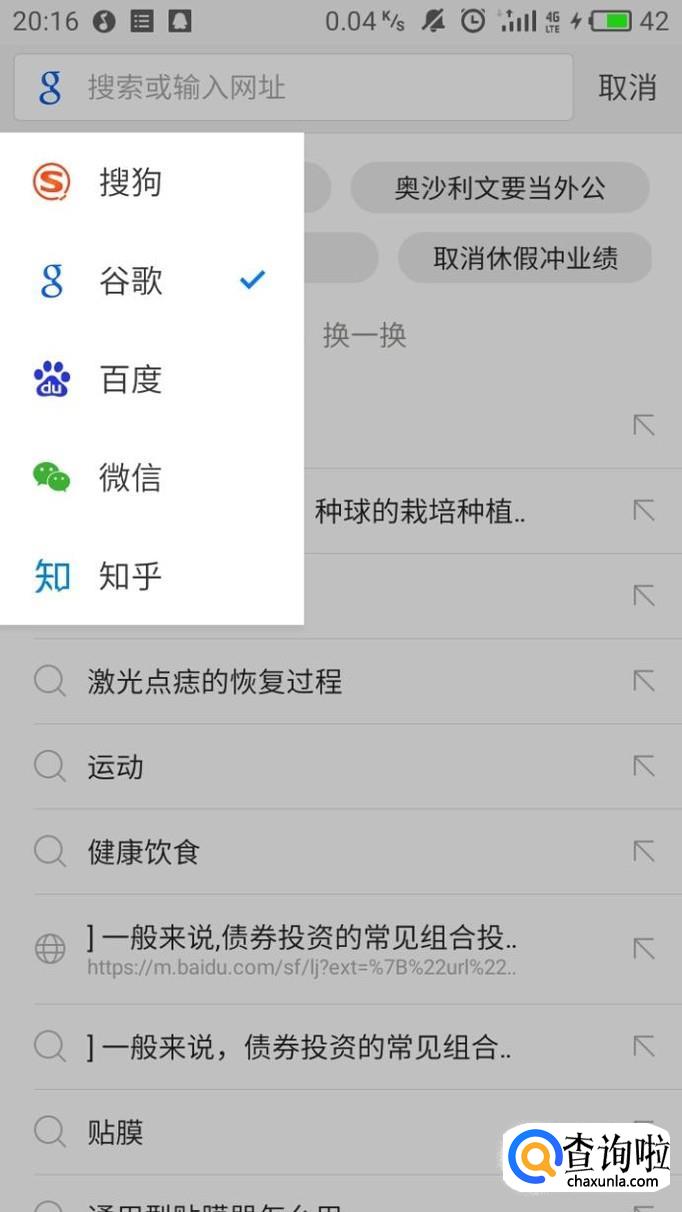This screenshot has width=682, height=1212.
Task: Tap 取消 to cancel the search
Action: tap(627, 87)
